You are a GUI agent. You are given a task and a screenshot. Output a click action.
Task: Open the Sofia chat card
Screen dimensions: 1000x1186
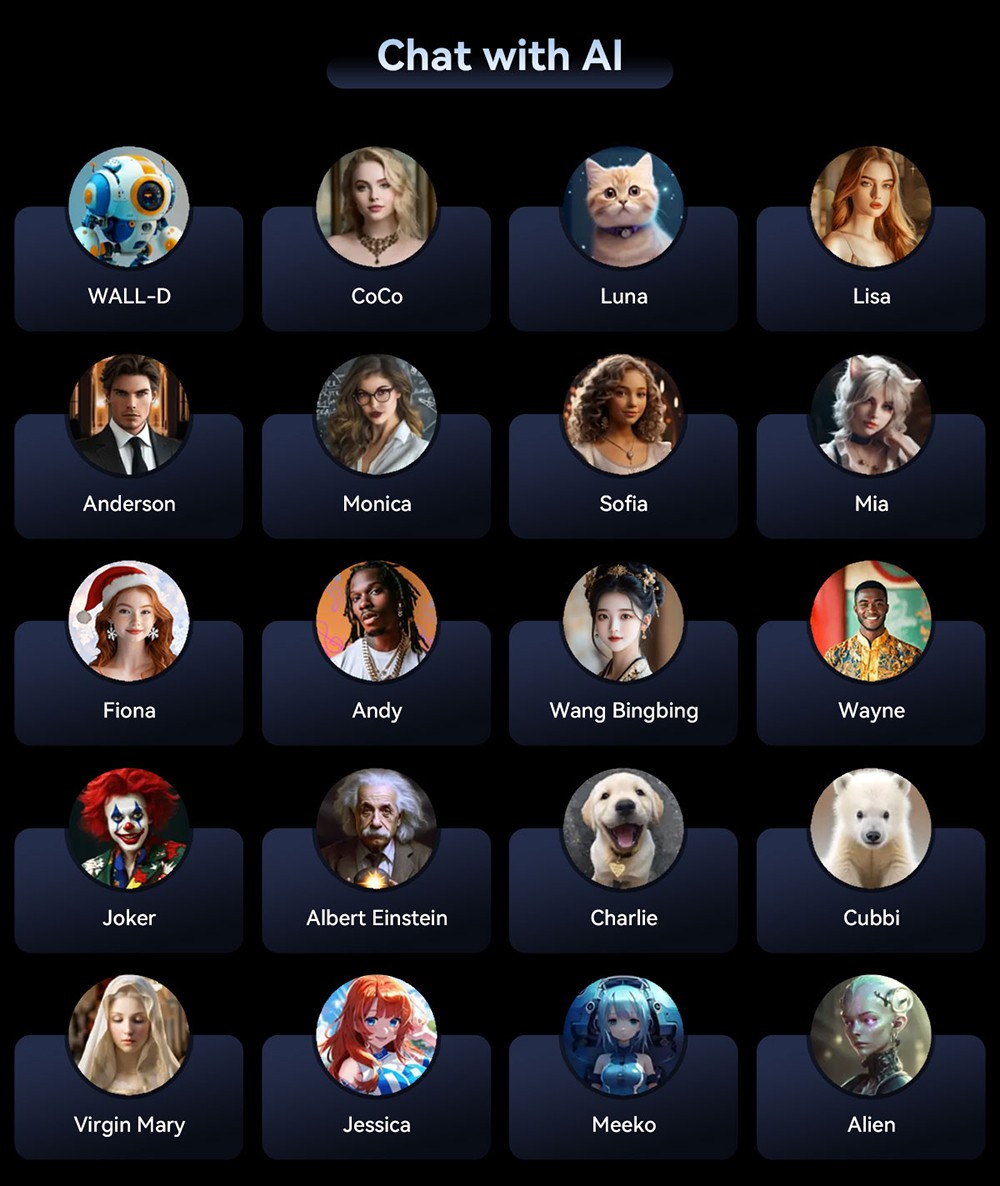point(623,475)
